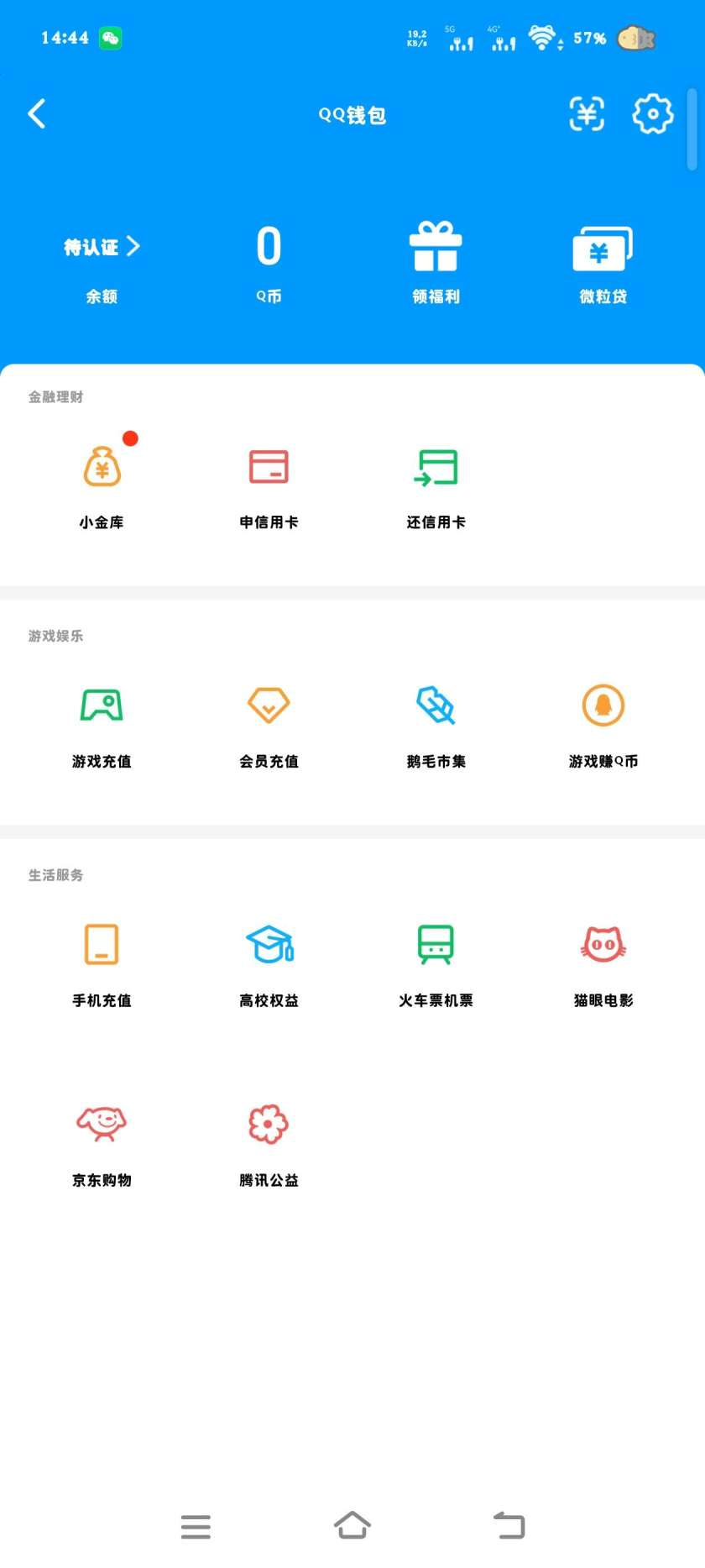Open the scan-to-pay QR code feature
Screen dimensions: 705x1568
[x=587, y=113]
